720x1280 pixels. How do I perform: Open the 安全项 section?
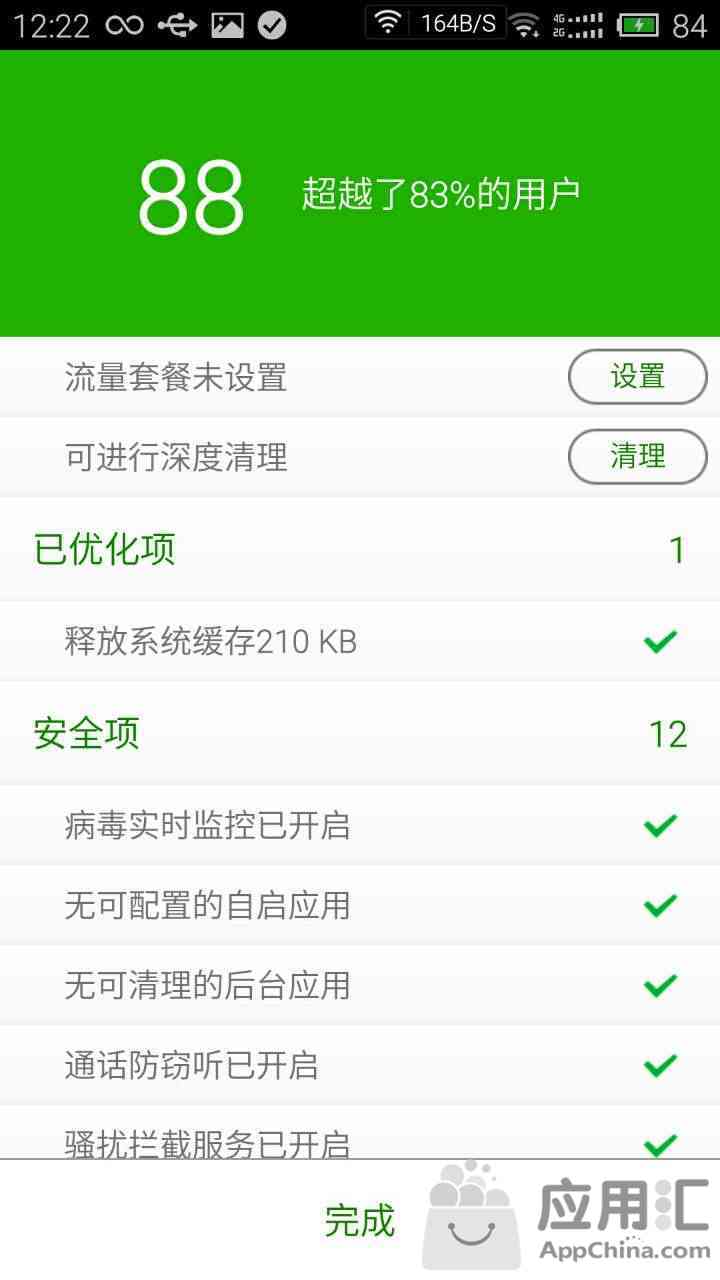click(x=360, y=733)
